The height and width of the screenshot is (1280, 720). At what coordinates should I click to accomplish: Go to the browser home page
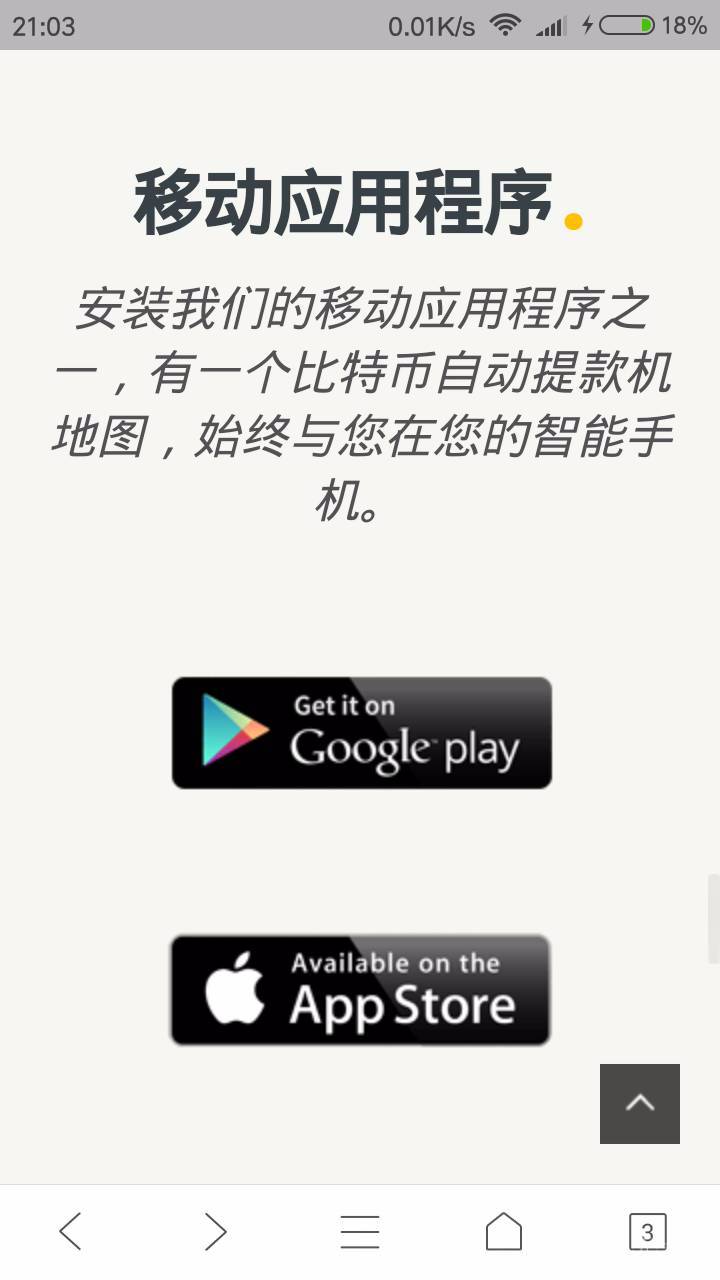pyautogui.click(x=504, y=1231)
